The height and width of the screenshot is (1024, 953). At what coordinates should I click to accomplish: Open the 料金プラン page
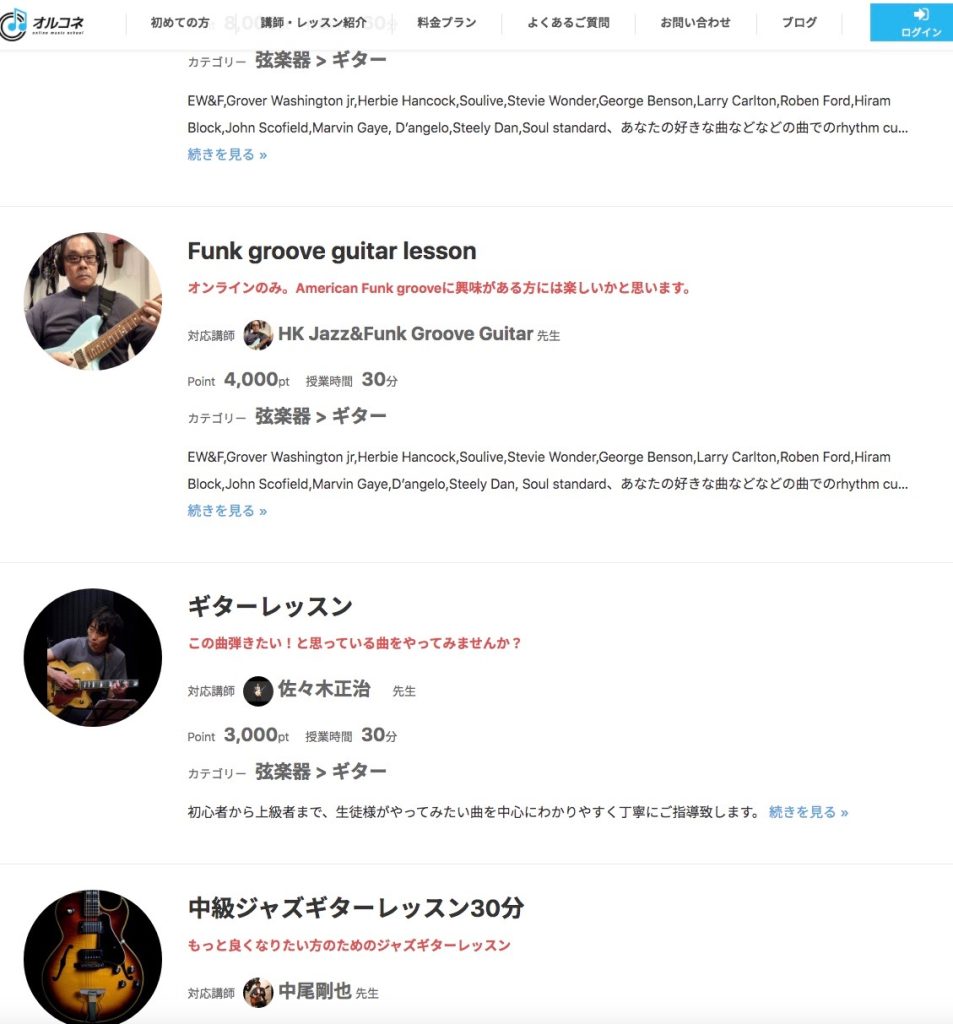click(446, 22)
